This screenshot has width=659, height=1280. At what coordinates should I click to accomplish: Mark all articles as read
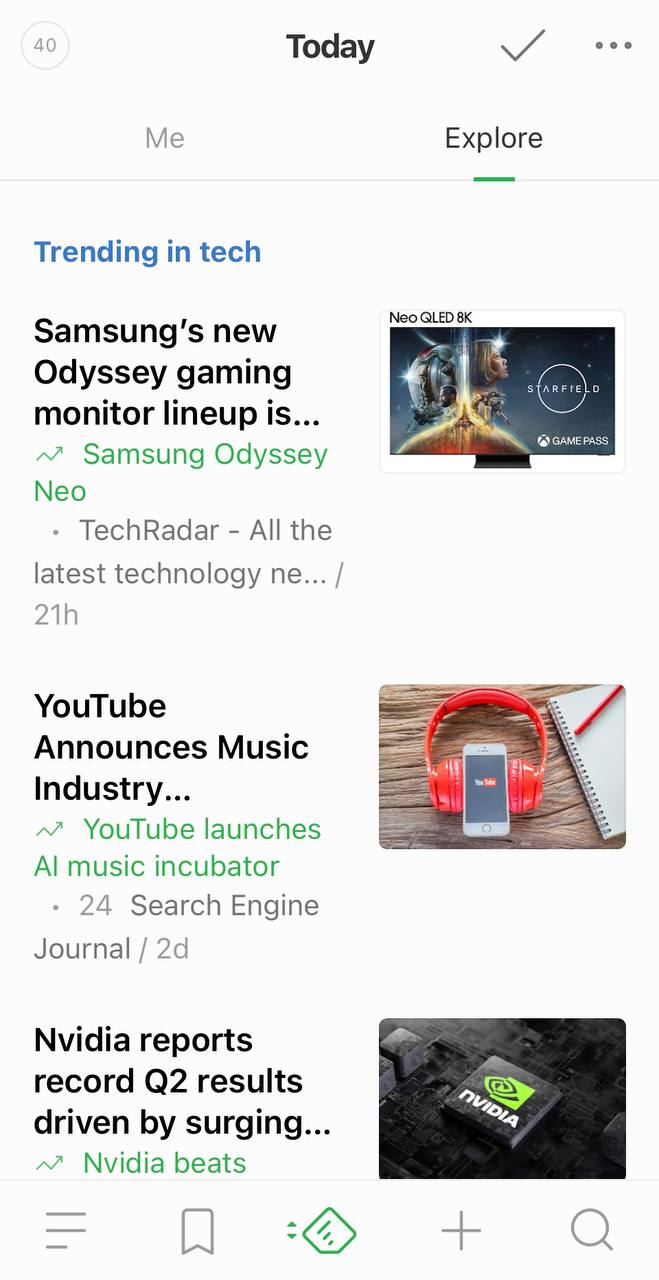pyautogui.click(x=523, y=46)
